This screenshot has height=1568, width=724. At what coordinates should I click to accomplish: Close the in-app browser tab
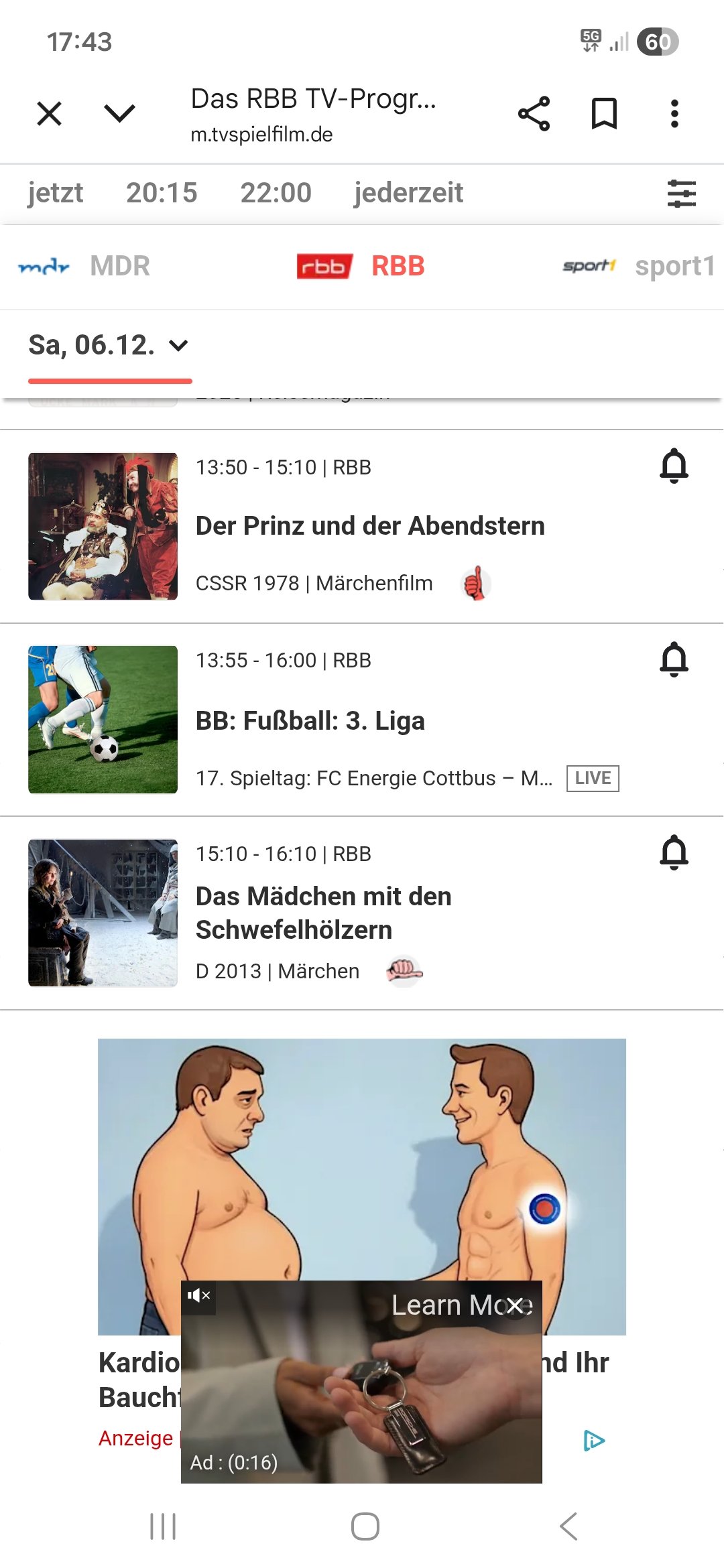click(50, 113)
